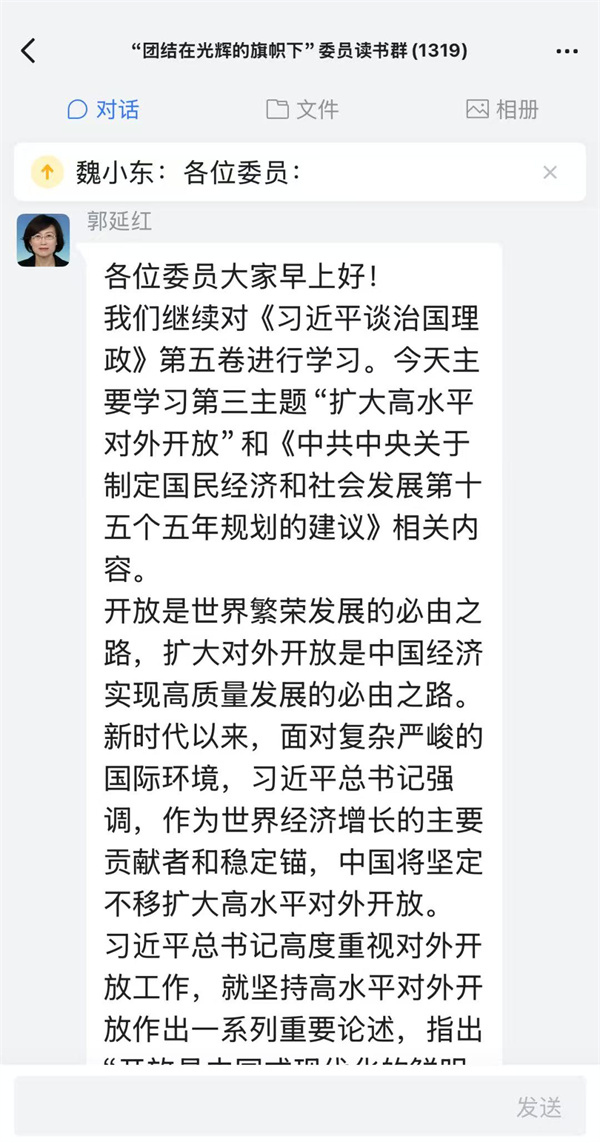Viewport: 600px width, 1142px height.
Task: Switch to the 文件 tab
Action: (x=302, y=110)
